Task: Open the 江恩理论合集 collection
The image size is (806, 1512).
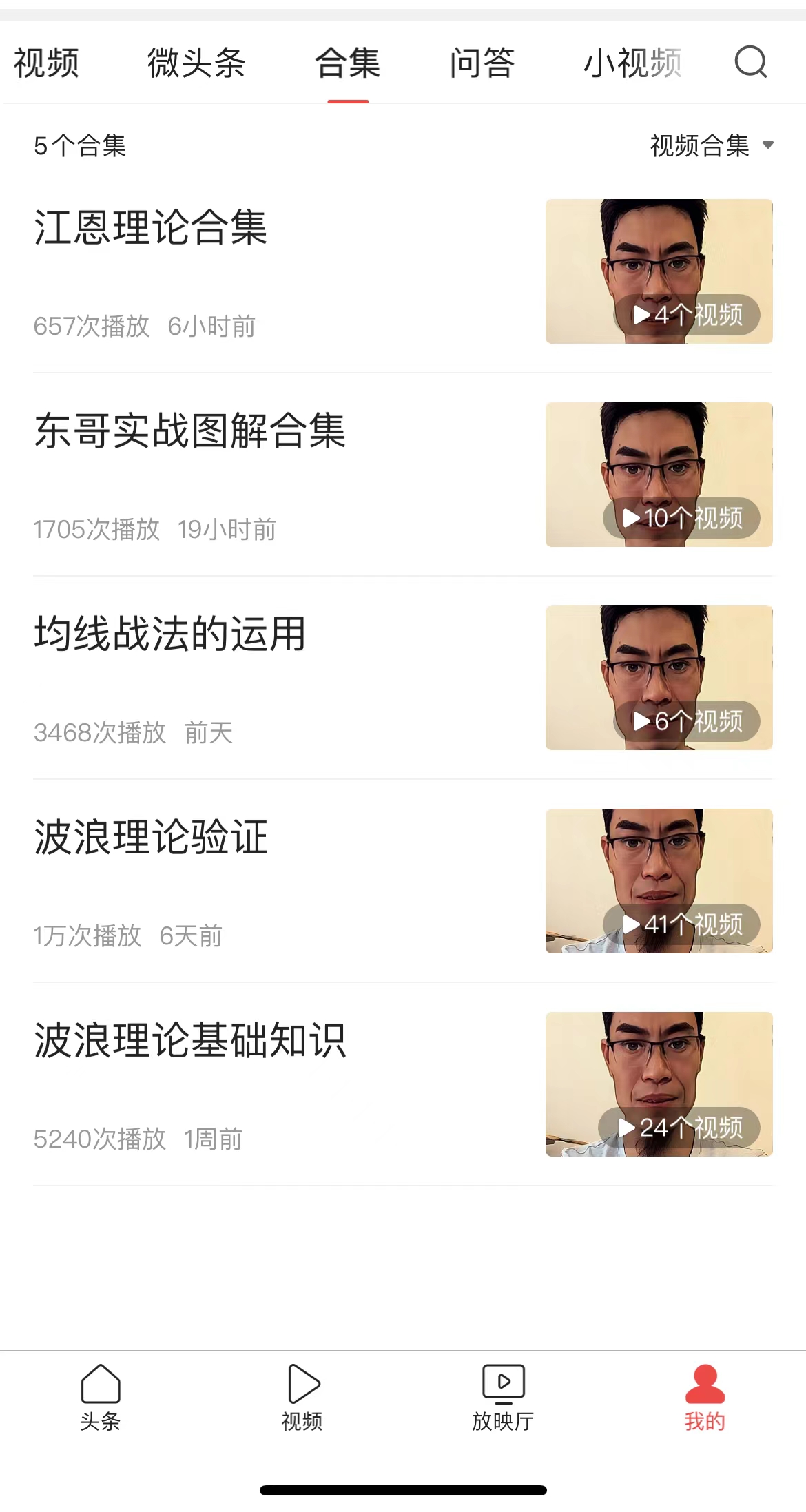Action: click(x=152, y=229)
